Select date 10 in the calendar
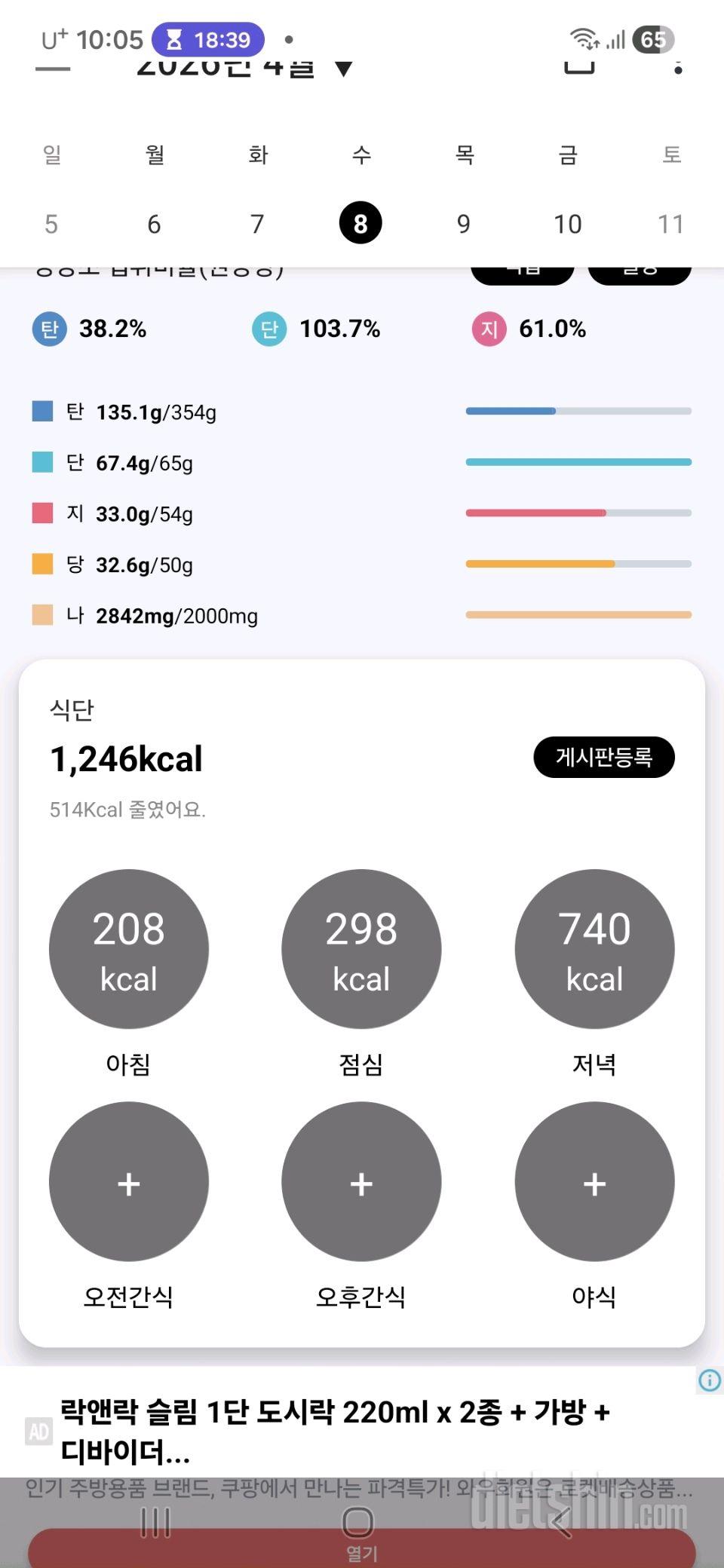Viewport: 724px width, 1568px height. point(567,224)
